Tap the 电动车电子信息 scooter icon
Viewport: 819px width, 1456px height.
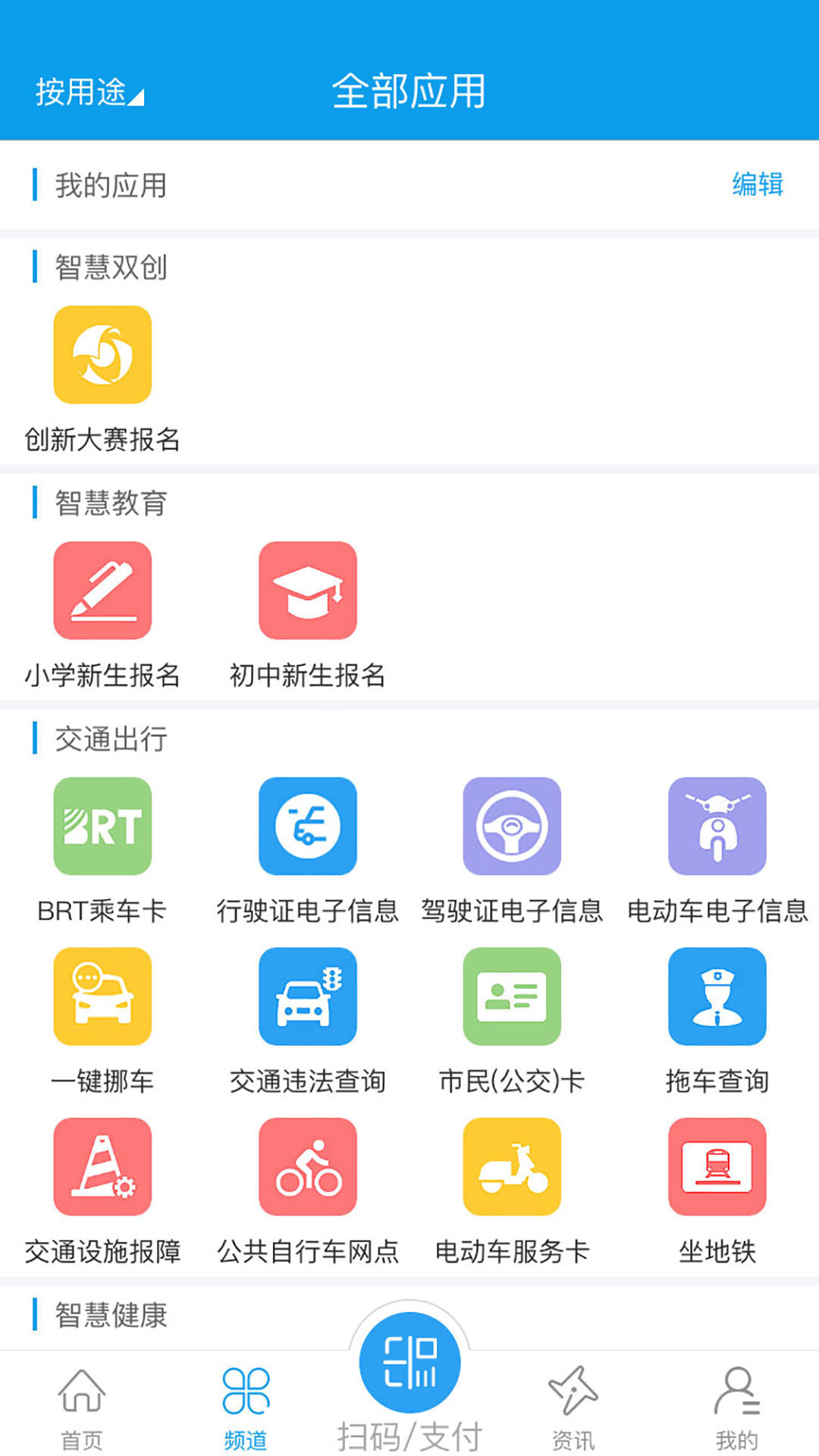click(x=717, y=827)
